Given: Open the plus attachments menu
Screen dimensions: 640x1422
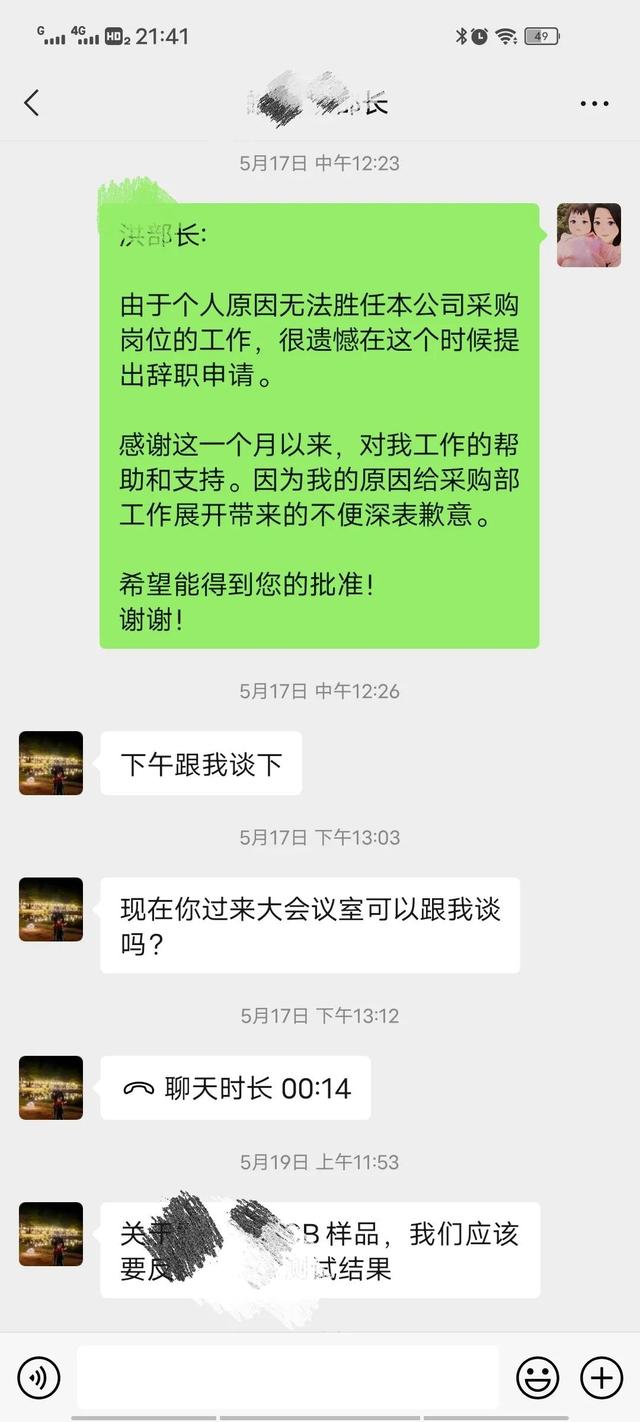Looking at the screenshot, I should (x=601, y=1378).
